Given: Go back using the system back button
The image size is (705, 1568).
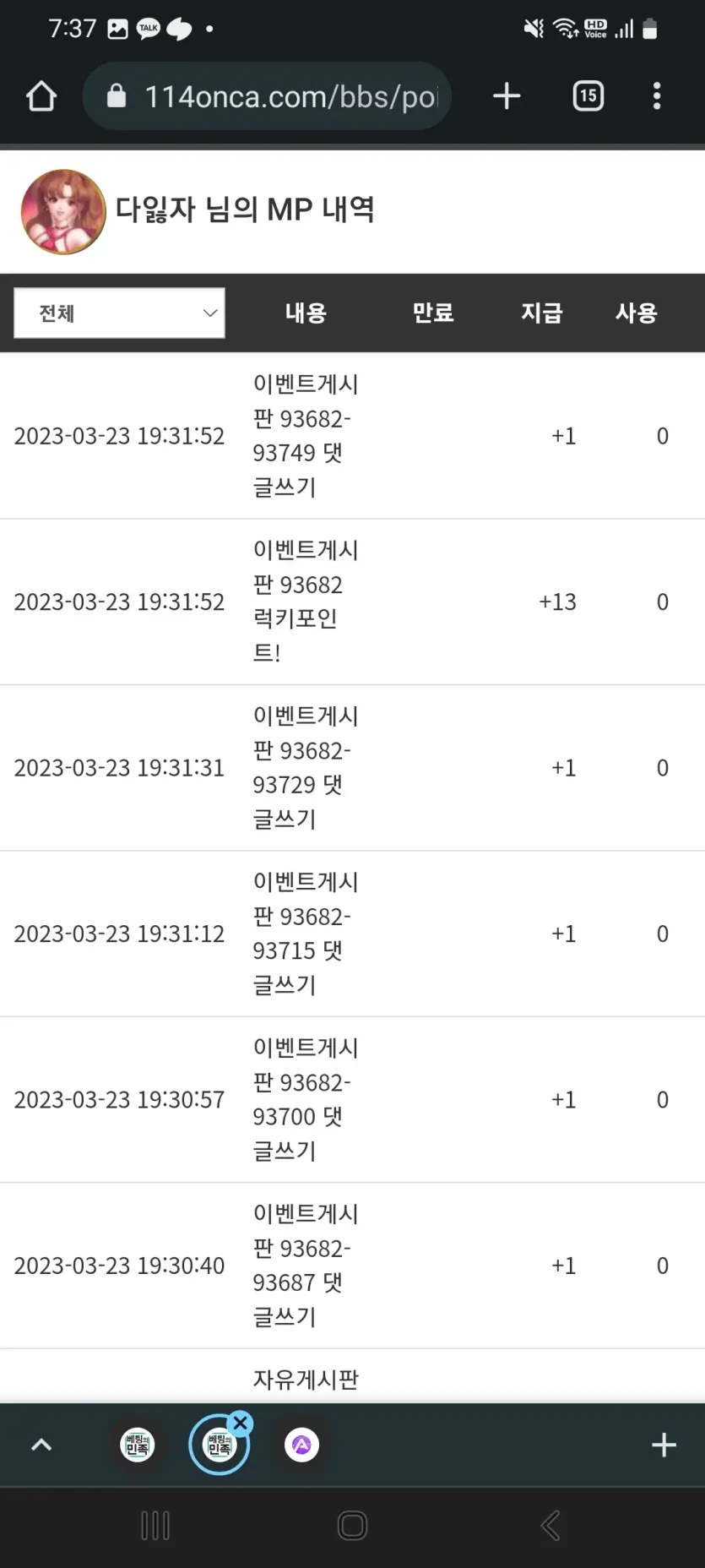Looking at the screenshot, I should pyautogui.click(x=550, y=1526).
